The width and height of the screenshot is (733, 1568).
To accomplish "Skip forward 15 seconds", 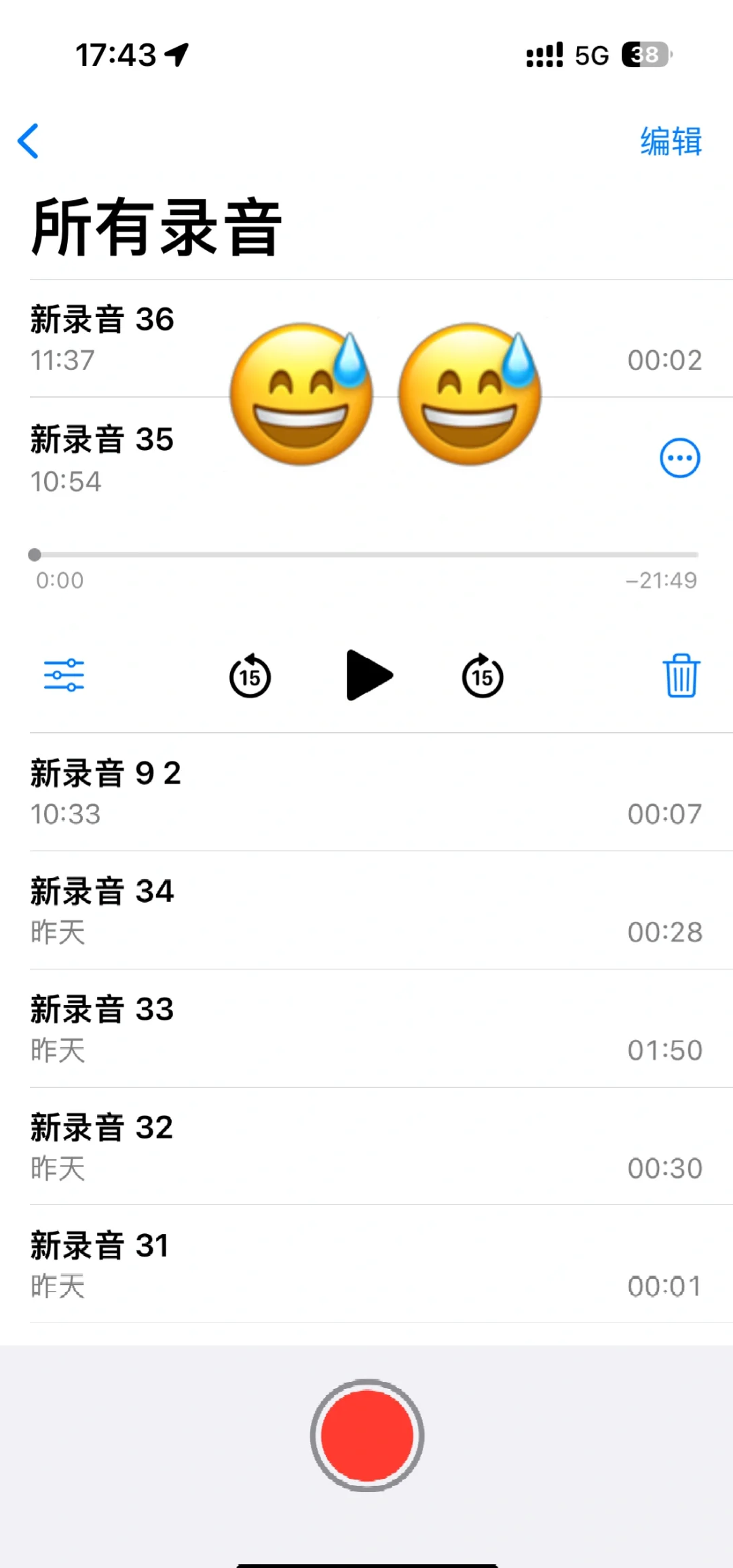I will click(x=483, y=676).
